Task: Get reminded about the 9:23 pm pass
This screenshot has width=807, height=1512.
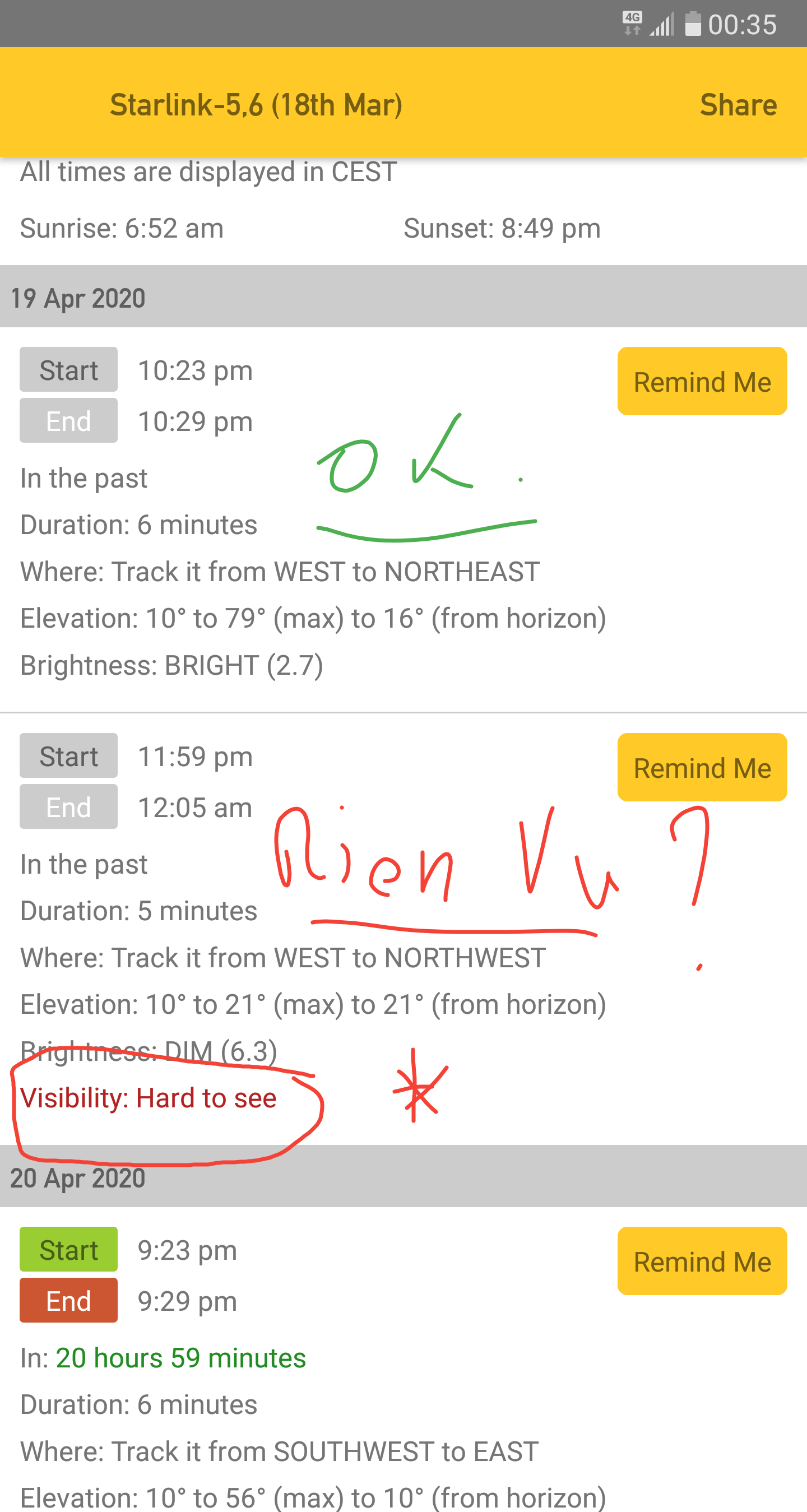Action: (701, 1261)
